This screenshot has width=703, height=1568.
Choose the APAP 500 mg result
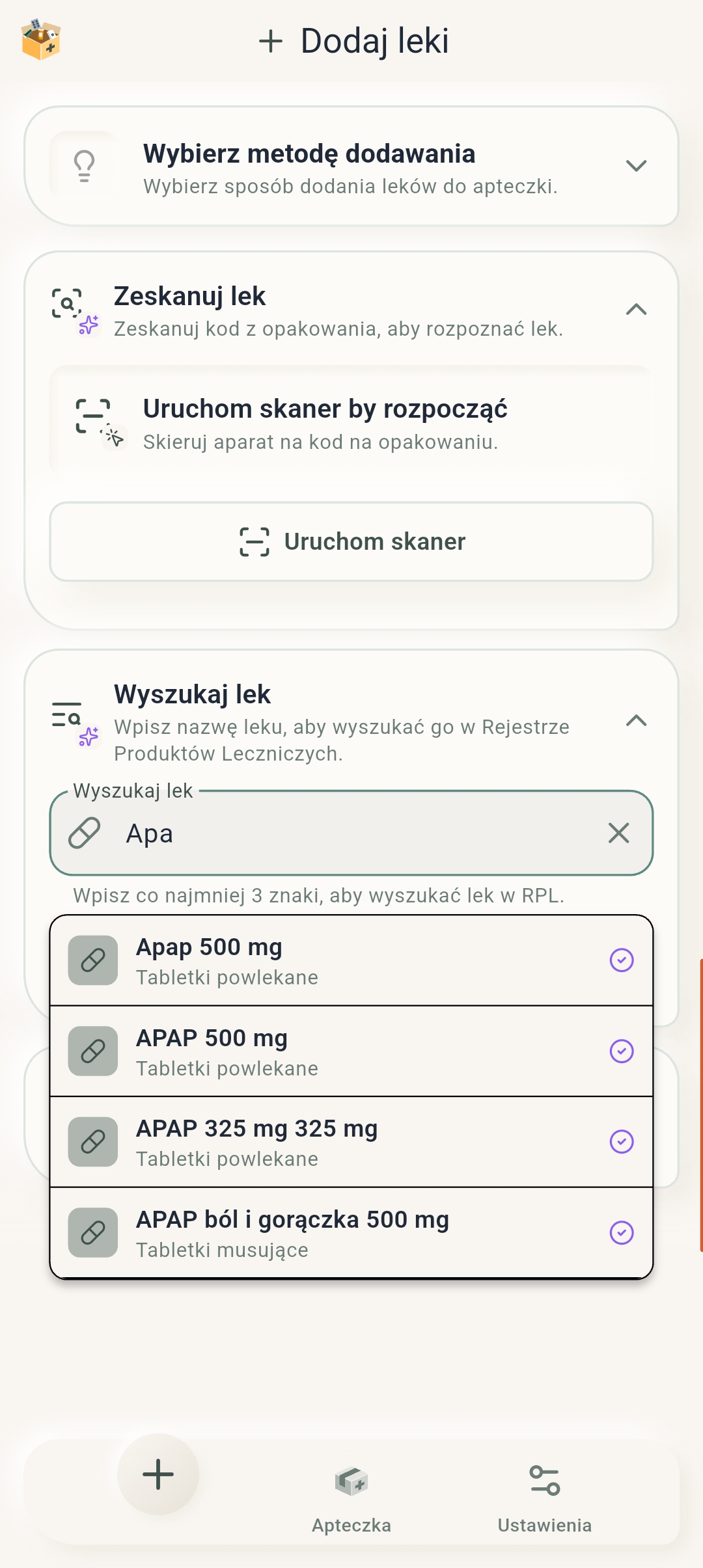[351, 1051]
